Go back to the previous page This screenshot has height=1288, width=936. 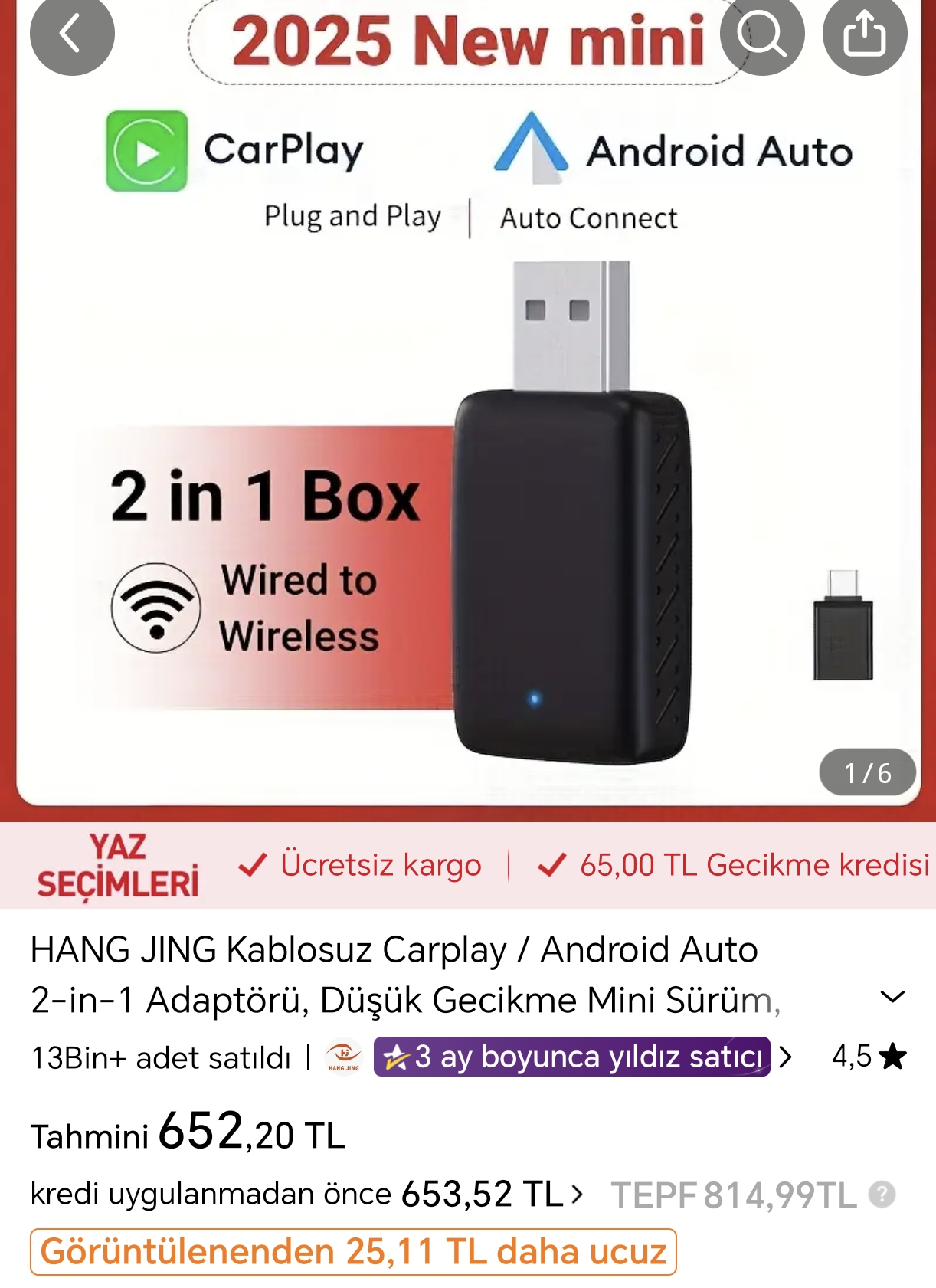(71, 34)
